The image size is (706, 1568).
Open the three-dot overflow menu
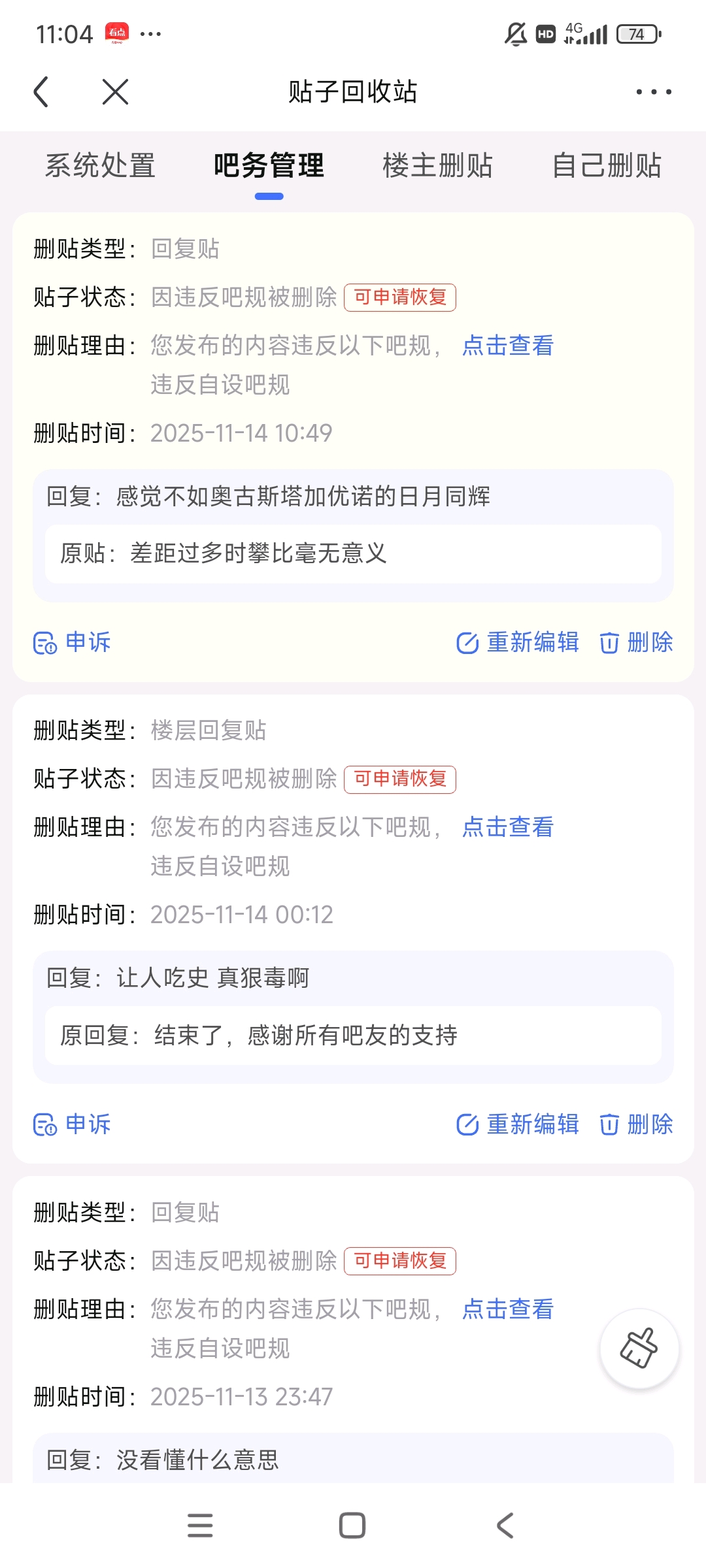click(x=654, y=91)
